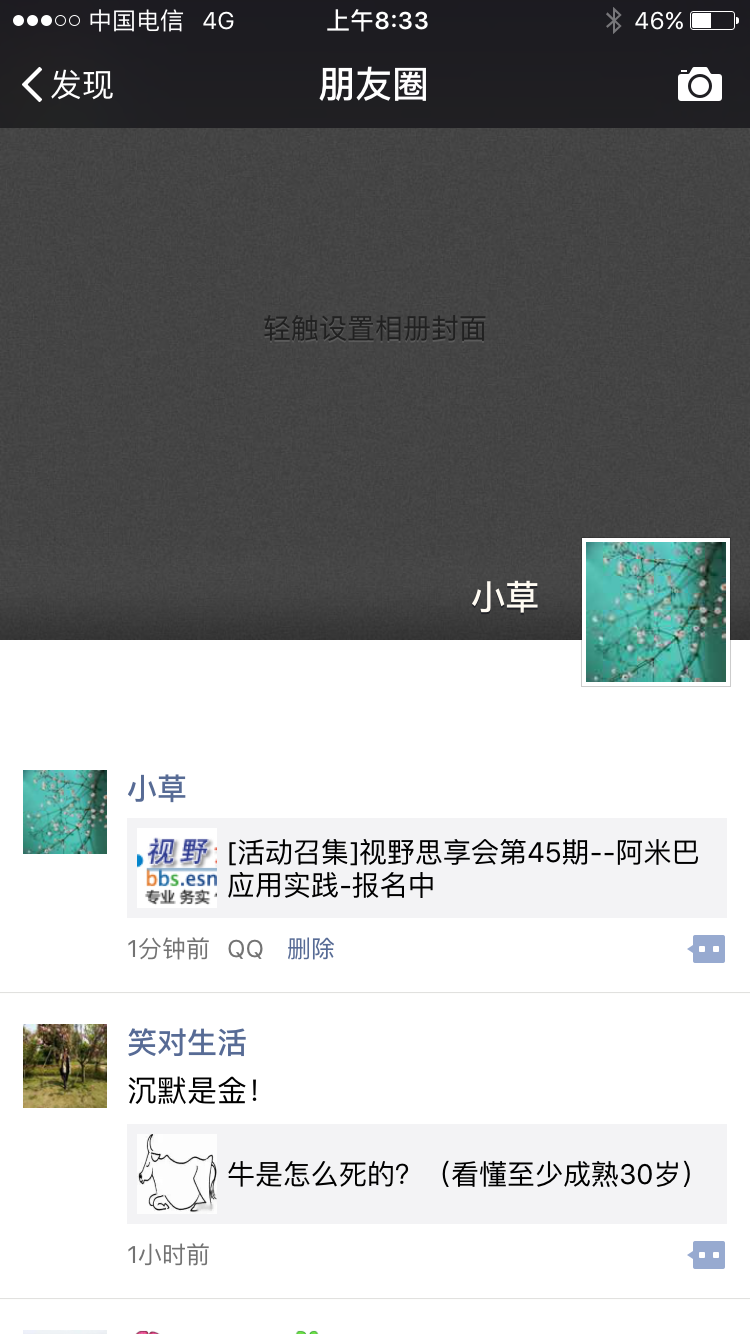Open comment menu under 小草's post
The height and width of the screenshot is (1334, 750).
point(708,949)
